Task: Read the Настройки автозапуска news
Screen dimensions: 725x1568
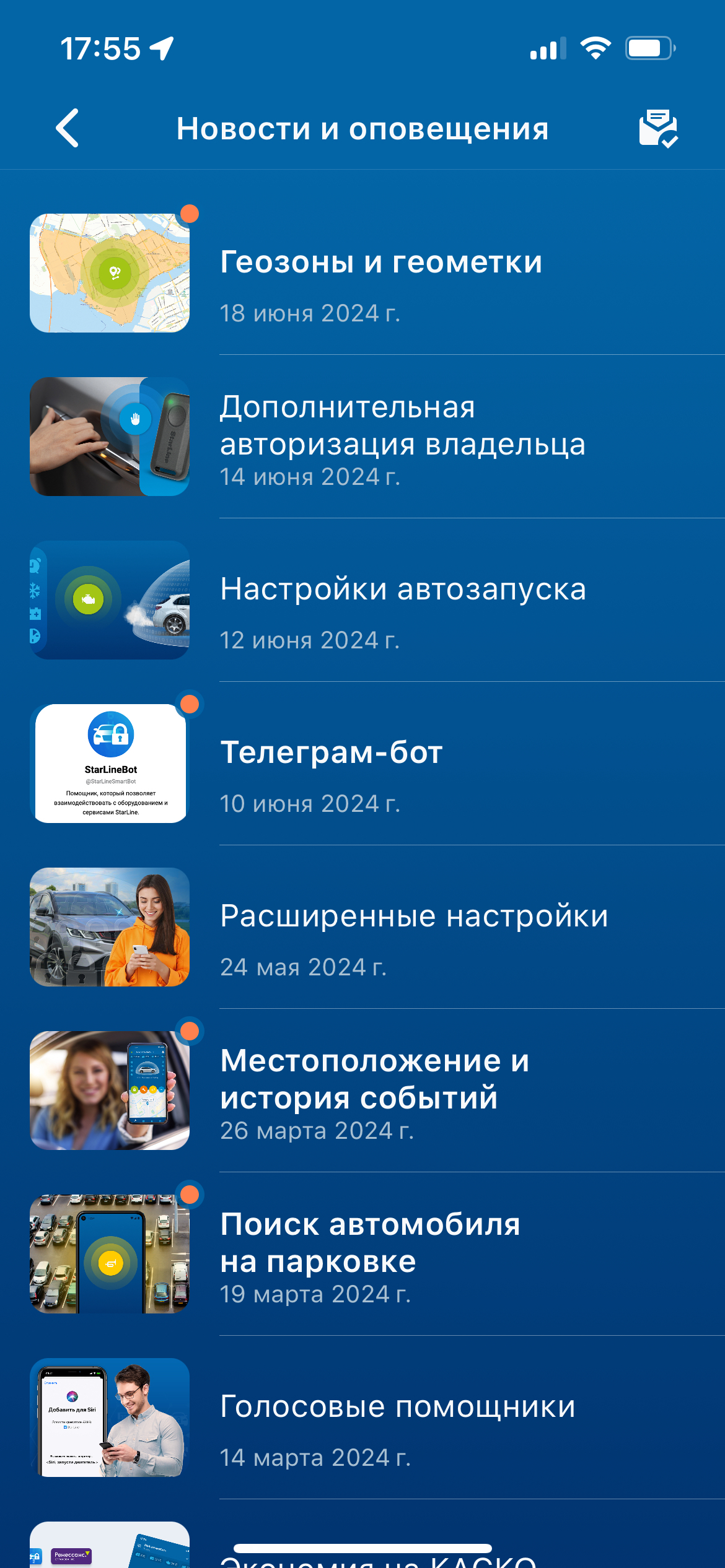Action: pyautogui.click(x=403, y=600)
